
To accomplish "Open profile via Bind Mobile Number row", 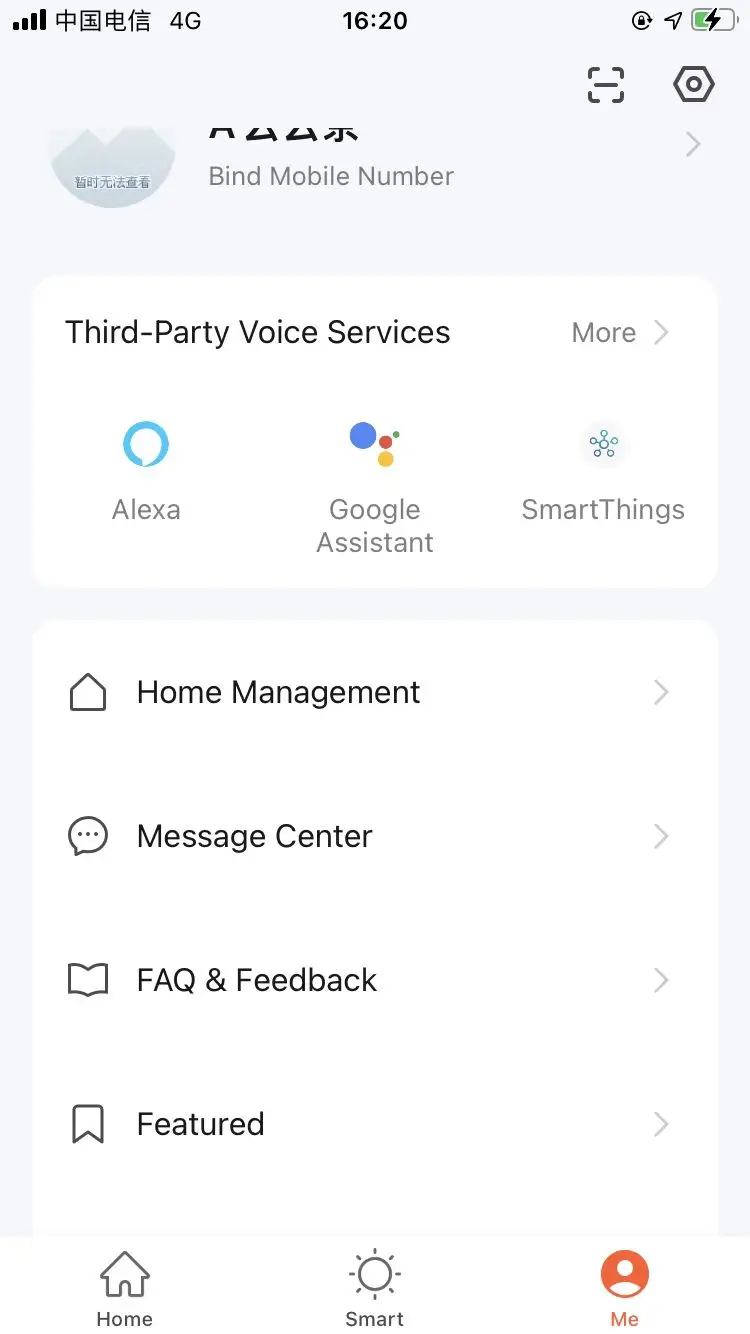I will 331,176.
